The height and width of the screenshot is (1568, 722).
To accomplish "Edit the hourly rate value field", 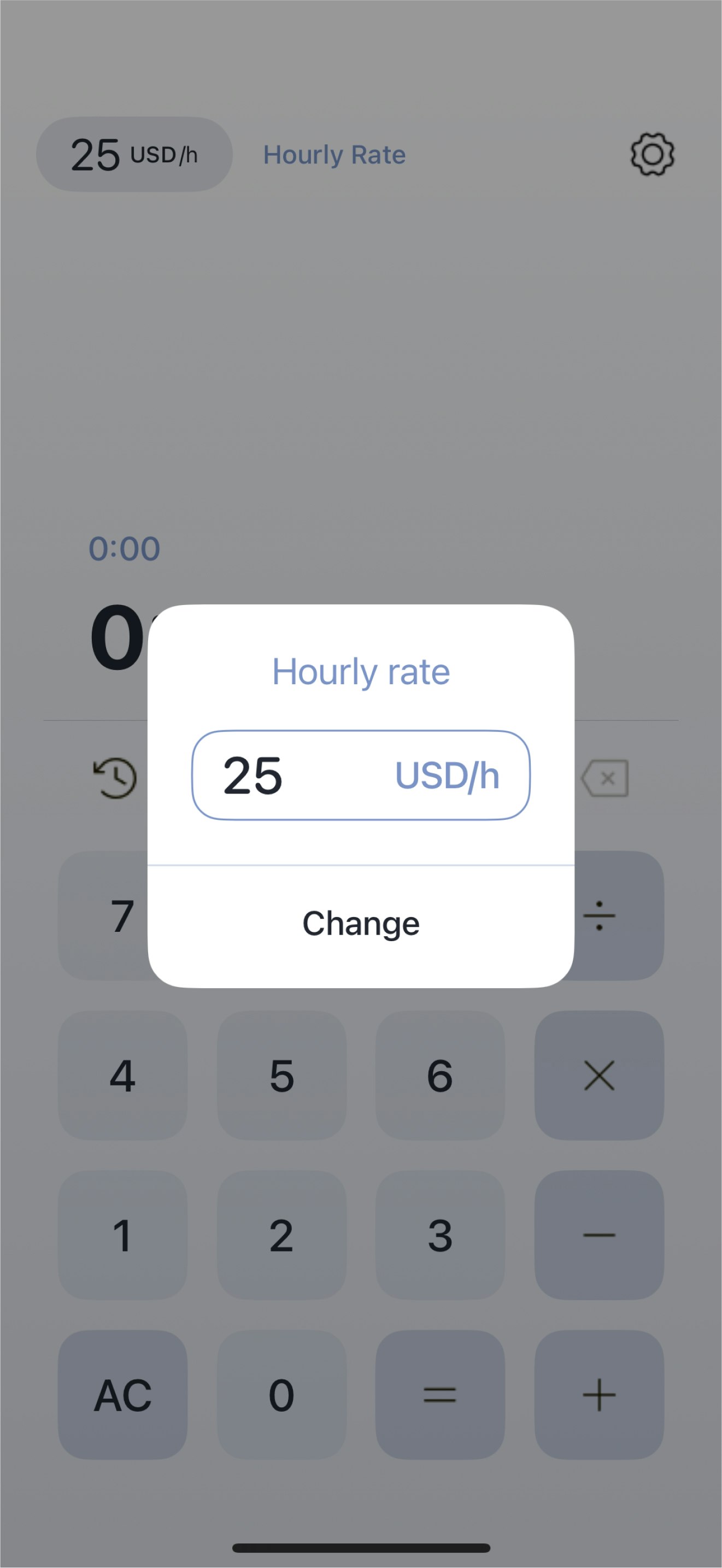I will (292, 775).
